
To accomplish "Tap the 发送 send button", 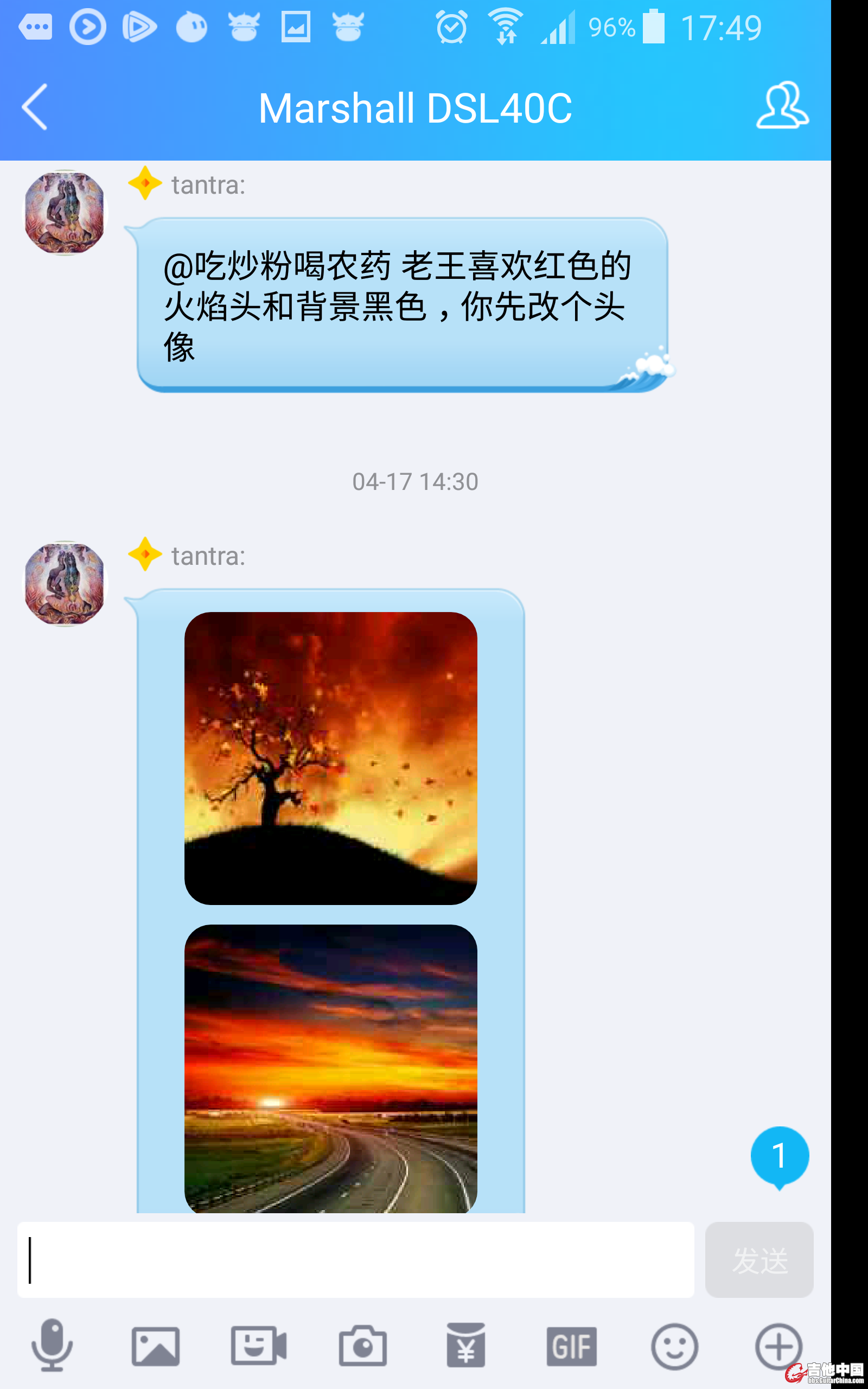I will point(759,1259).
